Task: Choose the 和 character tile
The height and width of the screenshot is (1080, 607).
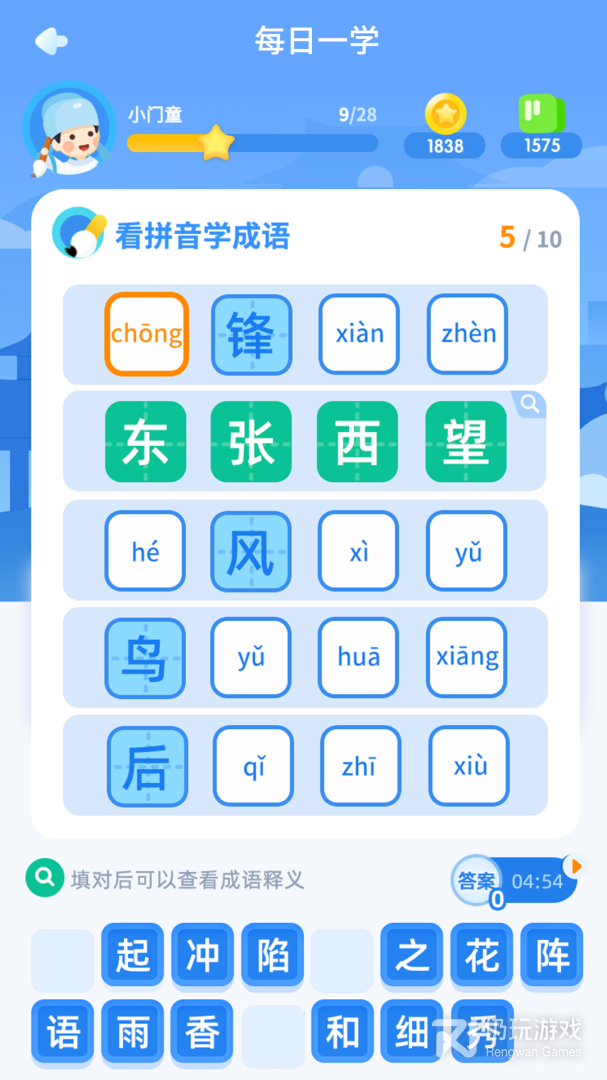Action: point(342,1032)
